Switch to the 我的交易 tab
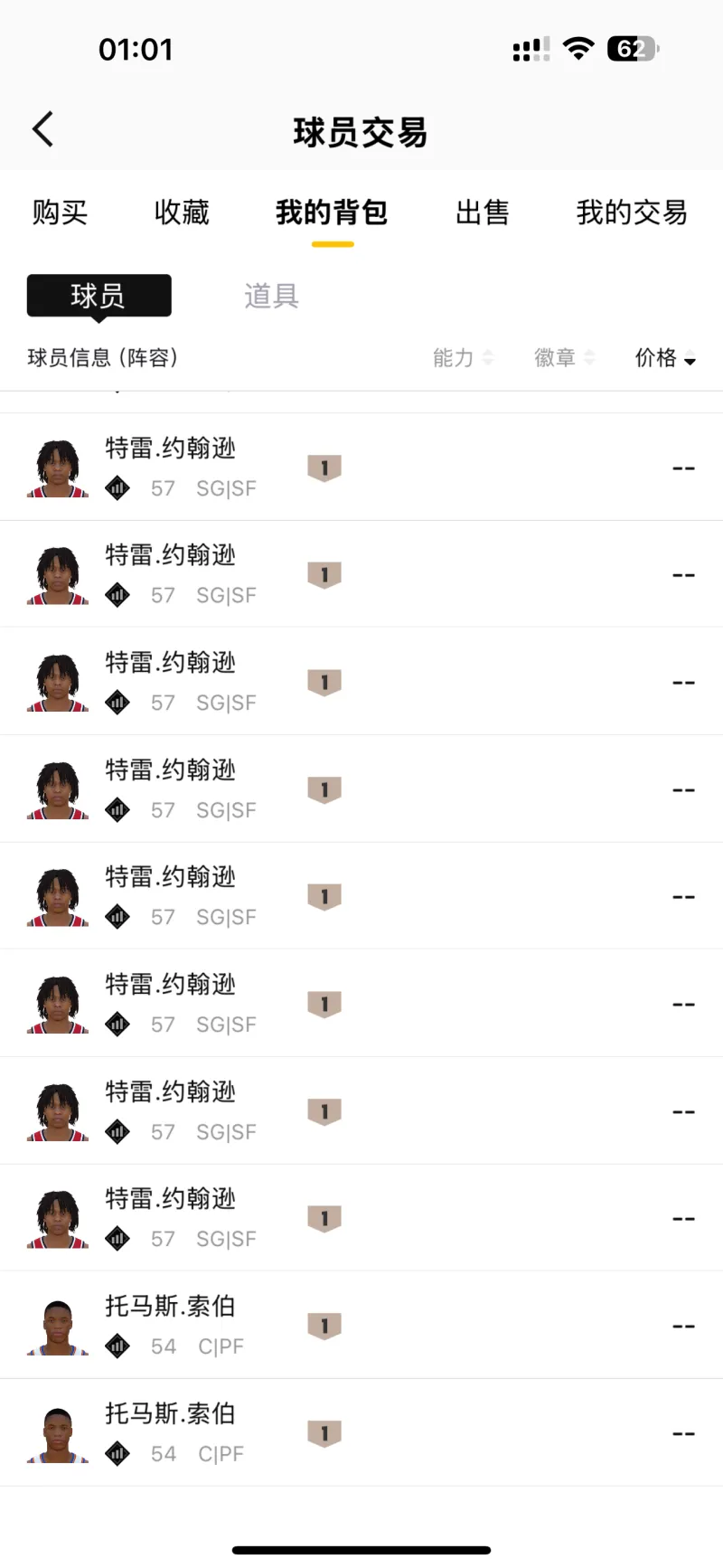The image size is (723, 1568). coord(632,213)
